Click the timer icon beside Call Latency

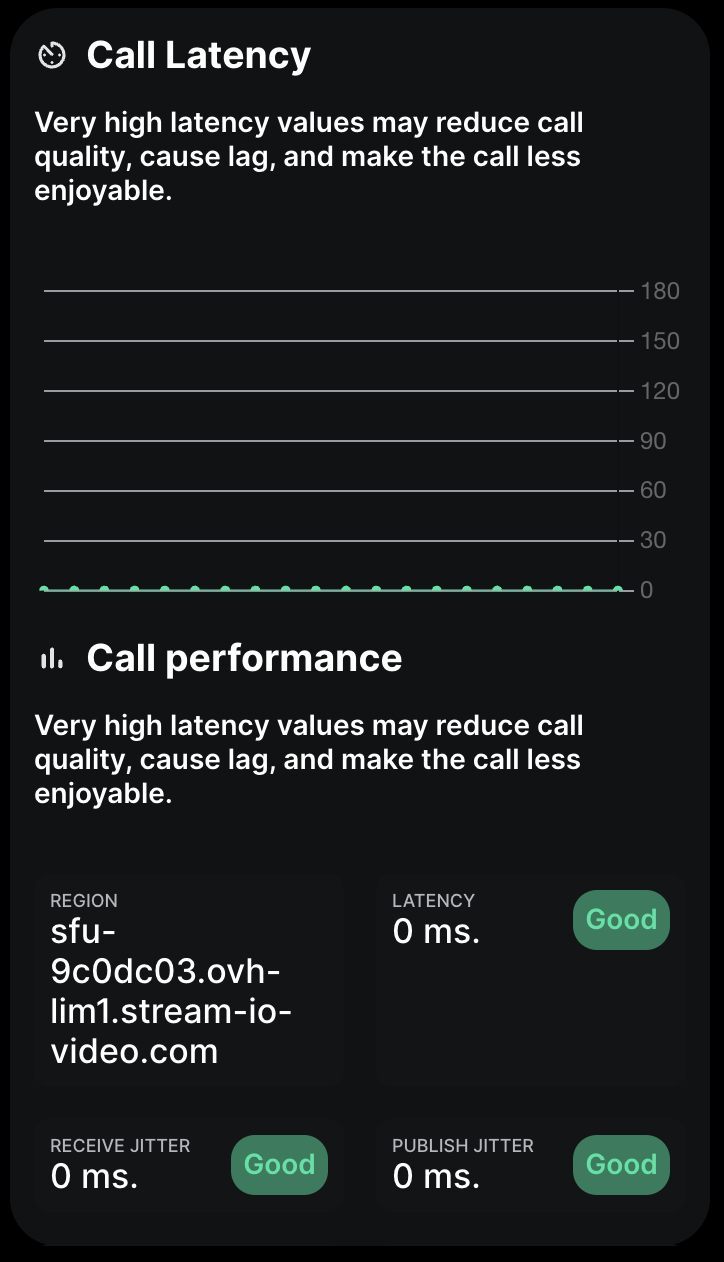51,55
